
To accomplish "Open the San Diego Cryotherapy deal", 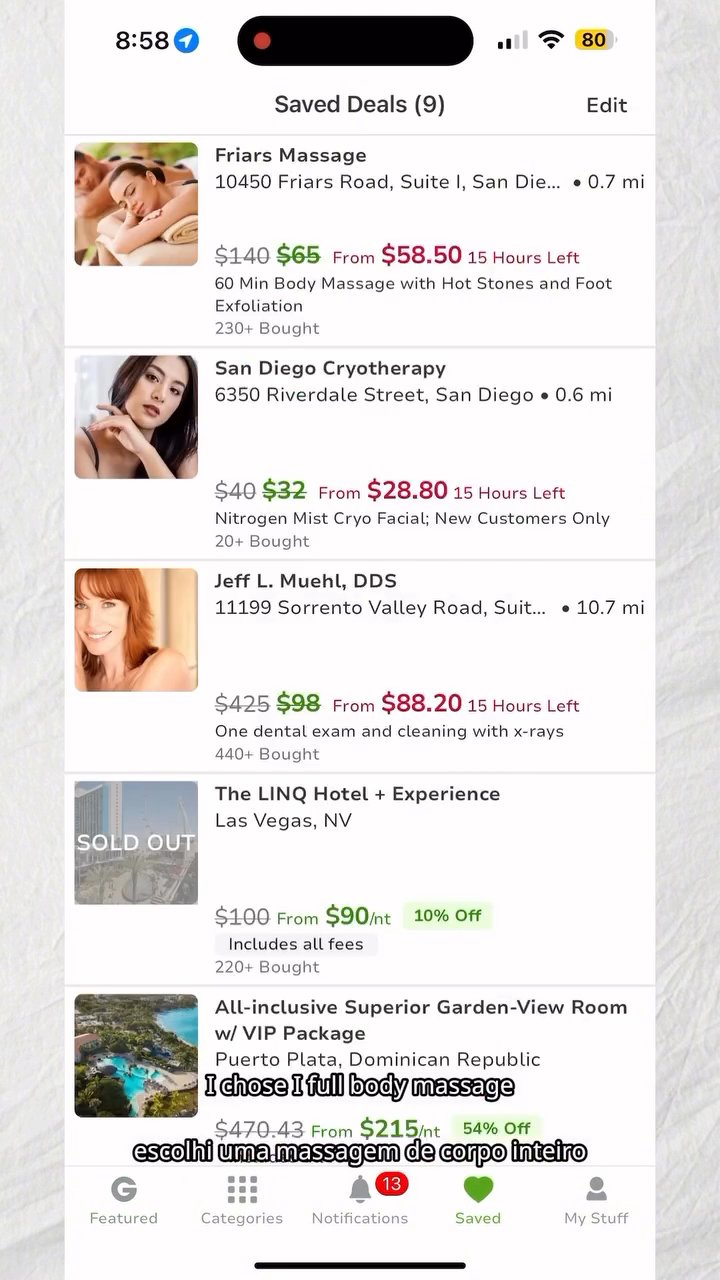I will 360,454.
